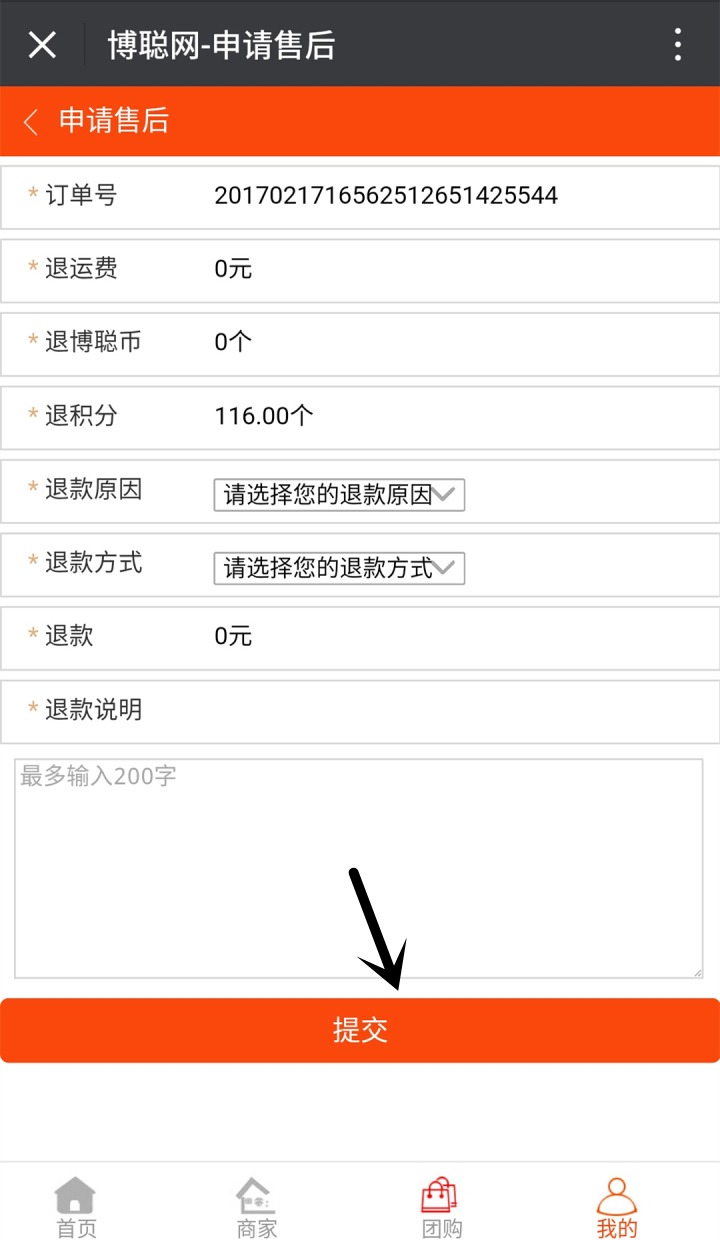Submit the form with 提交 button
Image resolution: width=720 pixels, height=1240 pixels.
(360, 1030)
